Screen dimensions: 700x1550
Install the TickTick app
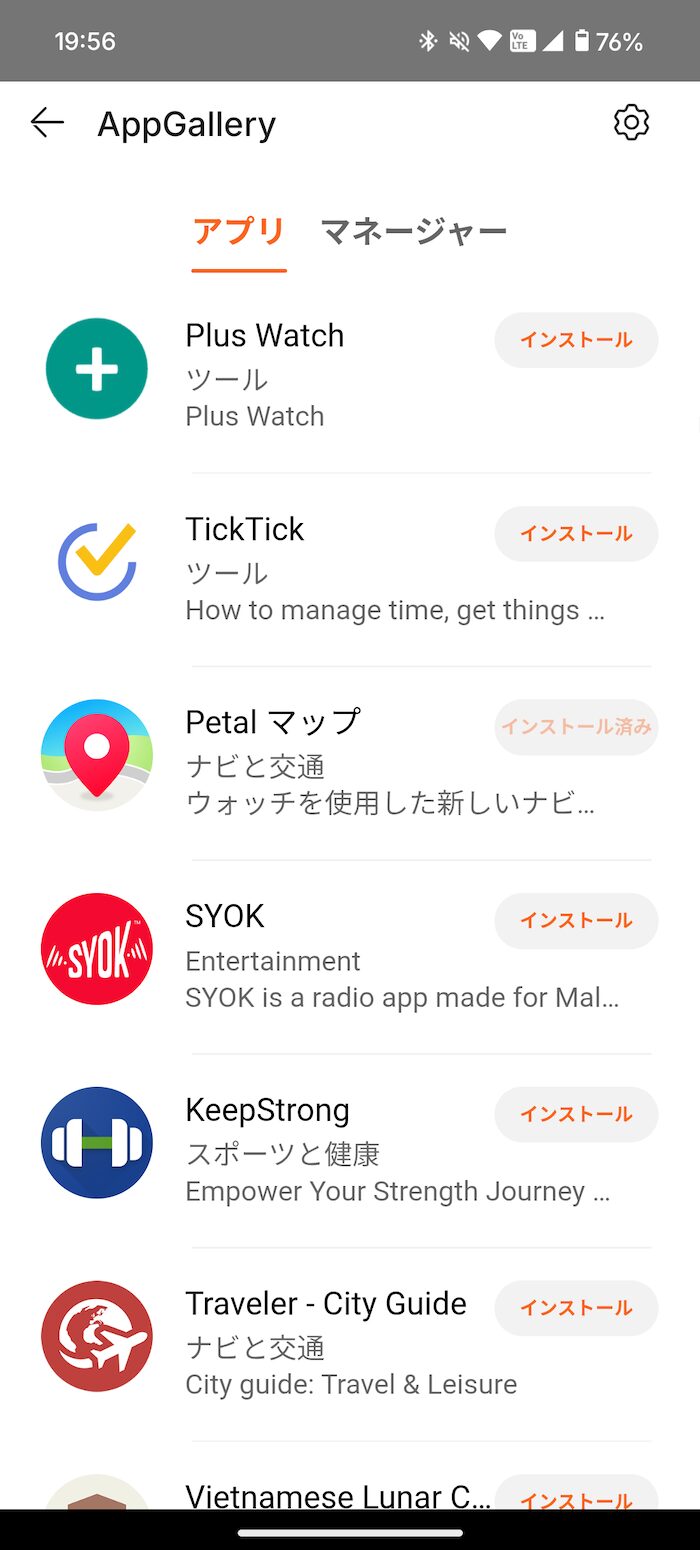tap(576, 533)
